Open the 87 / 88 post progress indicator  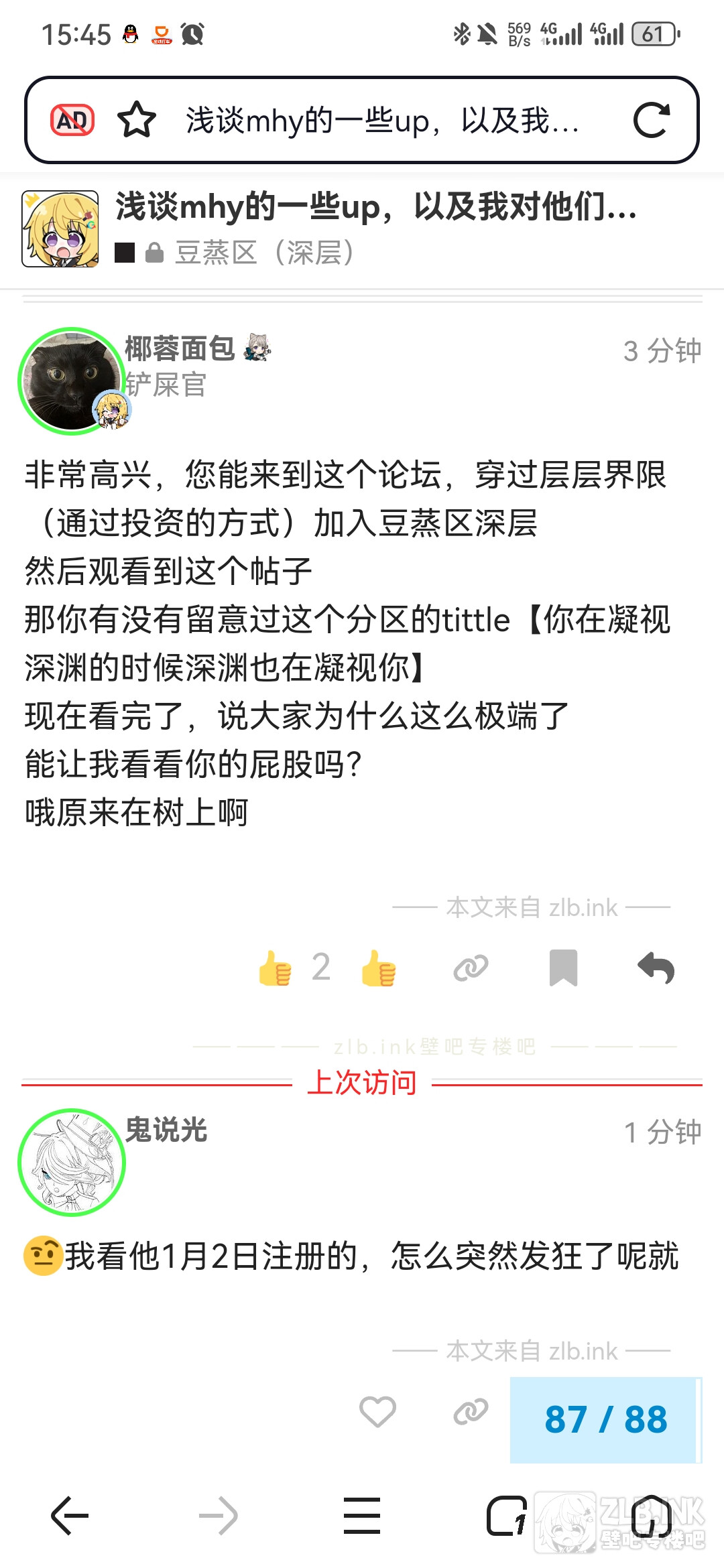tap(605, 1419)
